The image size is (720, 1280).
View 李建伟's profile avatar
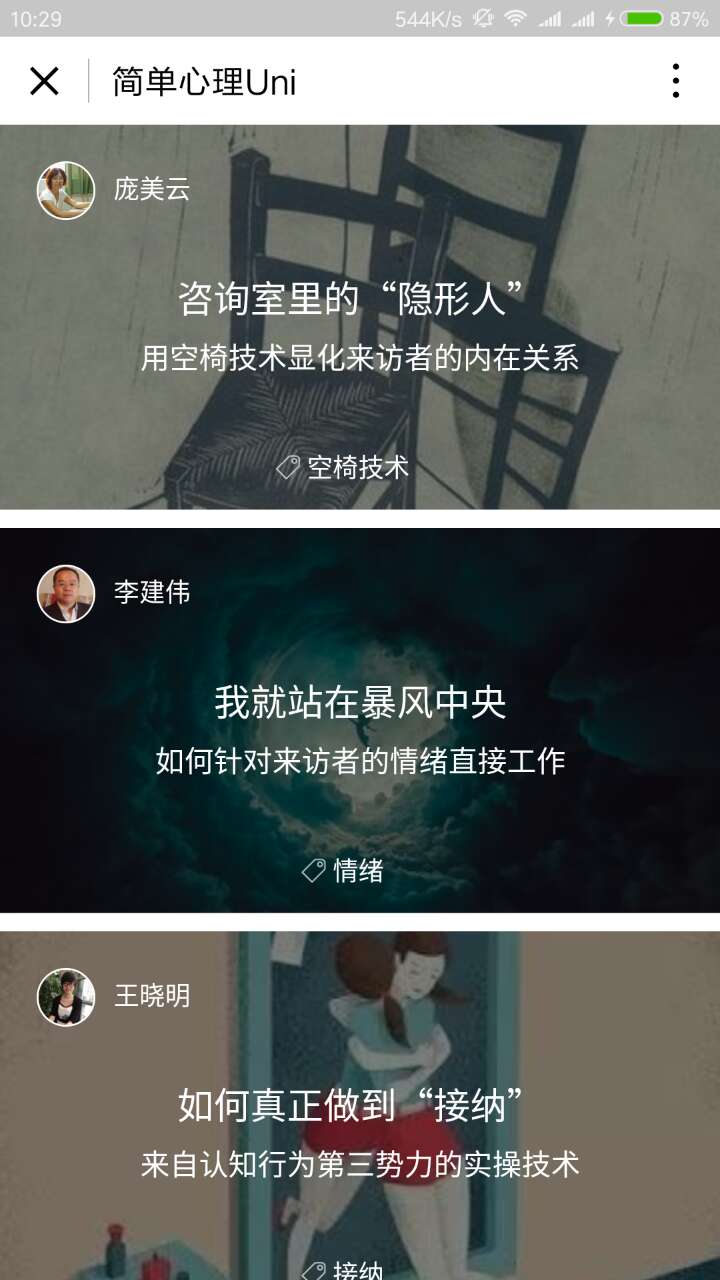(66, 594)
